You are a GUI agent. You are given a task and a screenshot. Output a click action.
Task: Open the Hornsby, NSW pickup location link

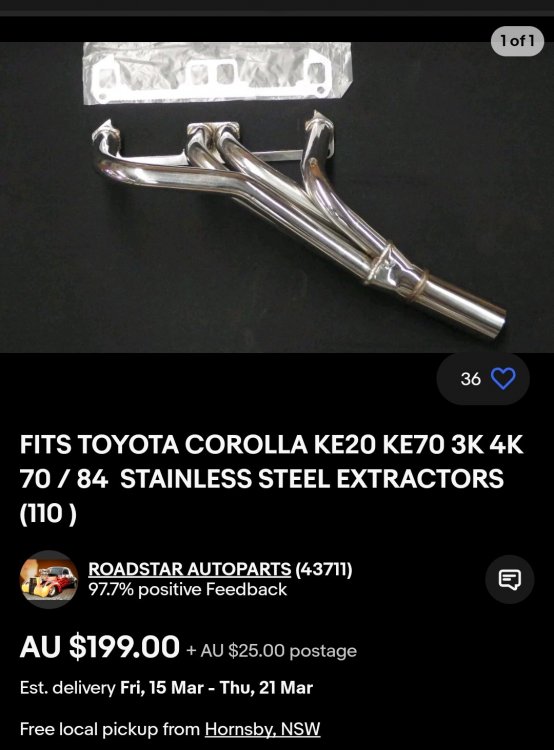(x=262, y=729)
